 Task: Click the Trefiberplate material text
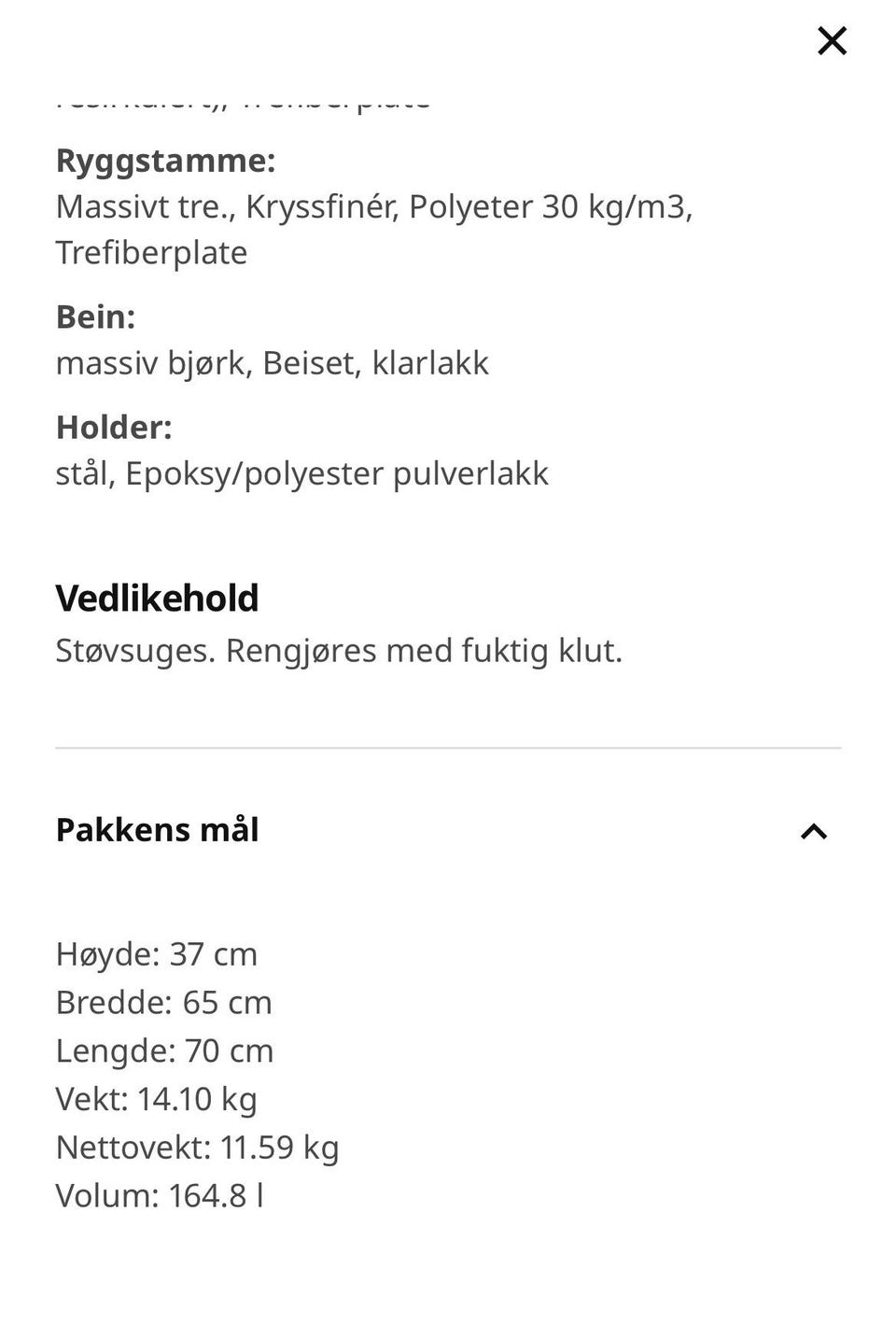point(151,252)
